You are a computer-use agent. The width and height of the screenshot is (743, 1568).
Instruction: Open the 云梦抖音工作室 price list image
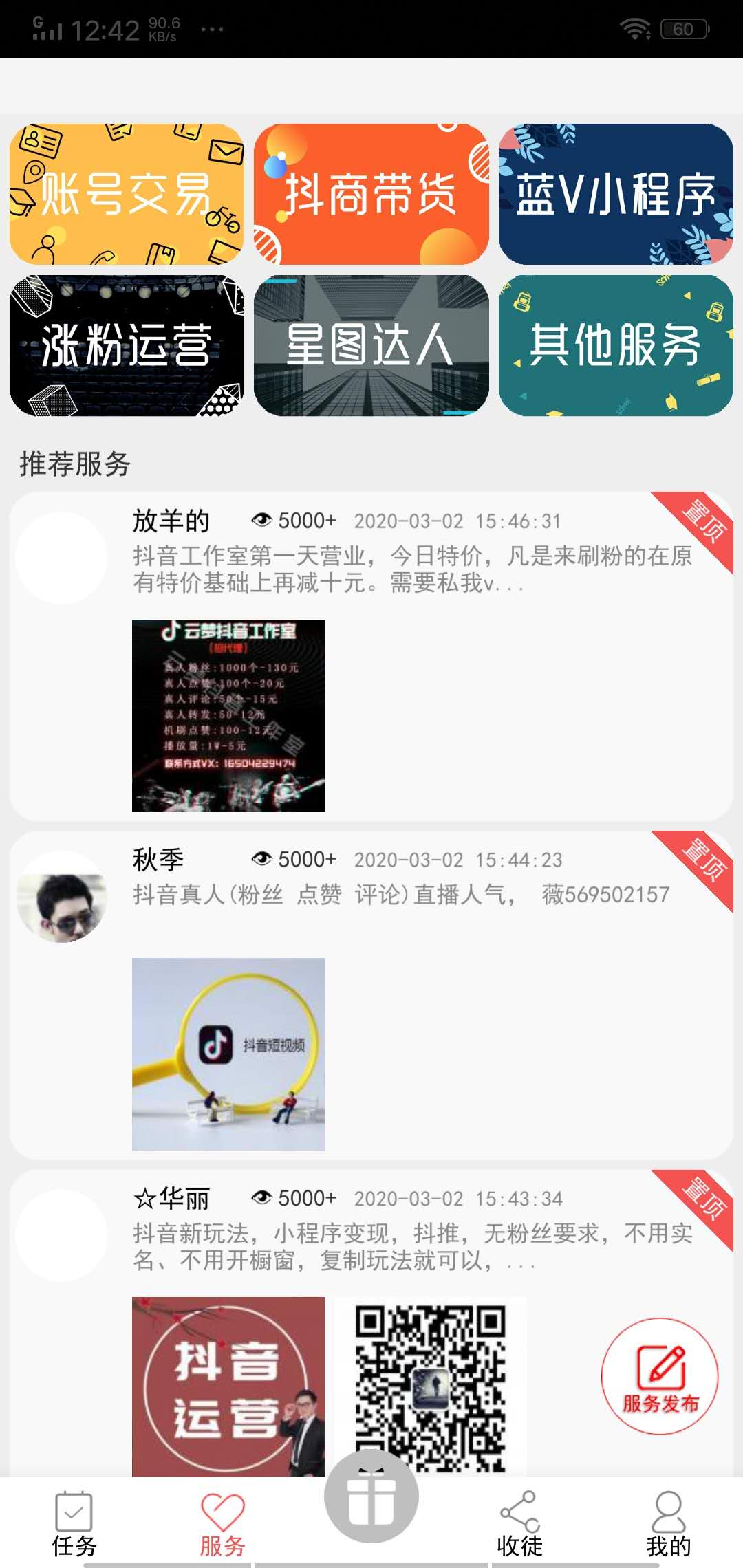[x=227, y=715]
